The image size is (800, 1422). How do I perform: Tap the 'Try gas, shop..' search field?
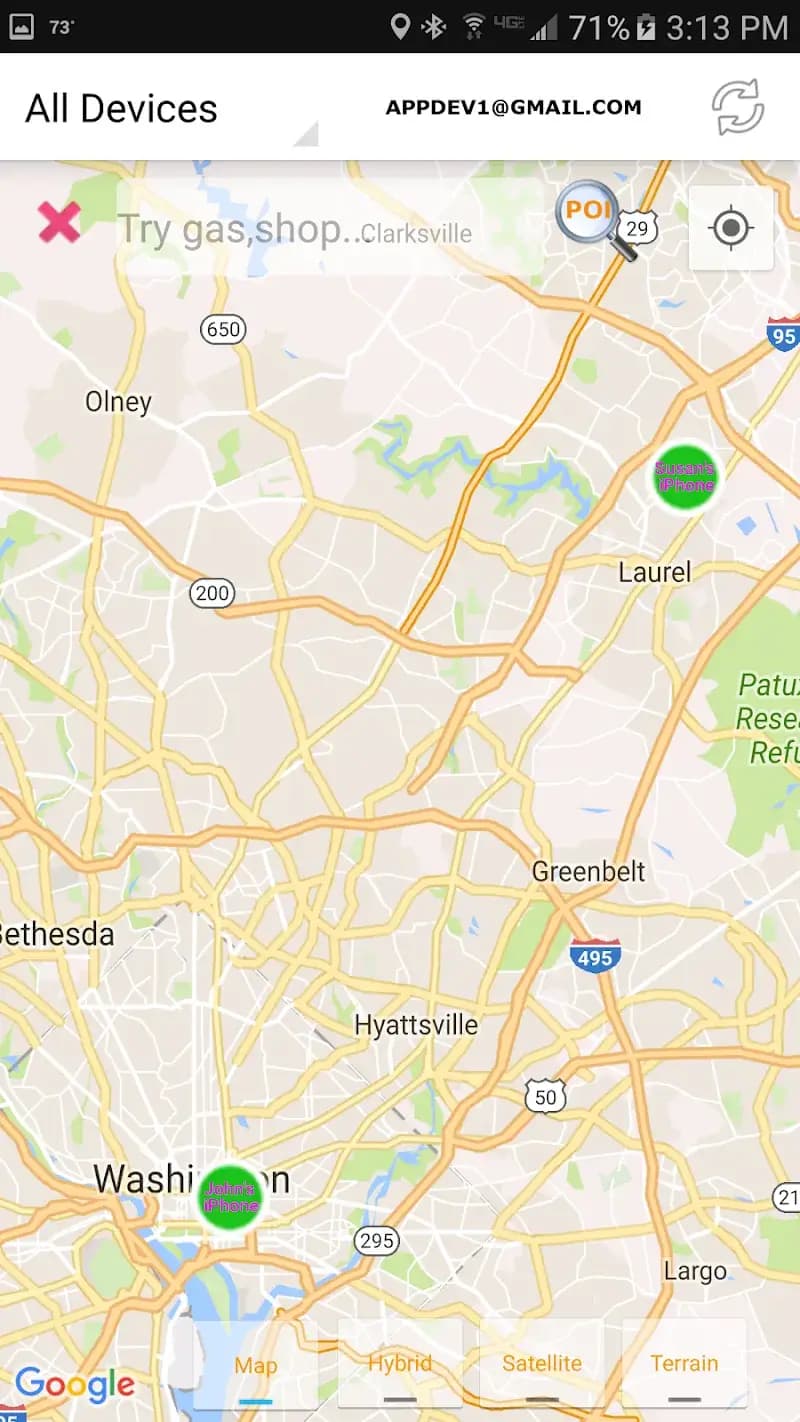[x=300, y=230]
